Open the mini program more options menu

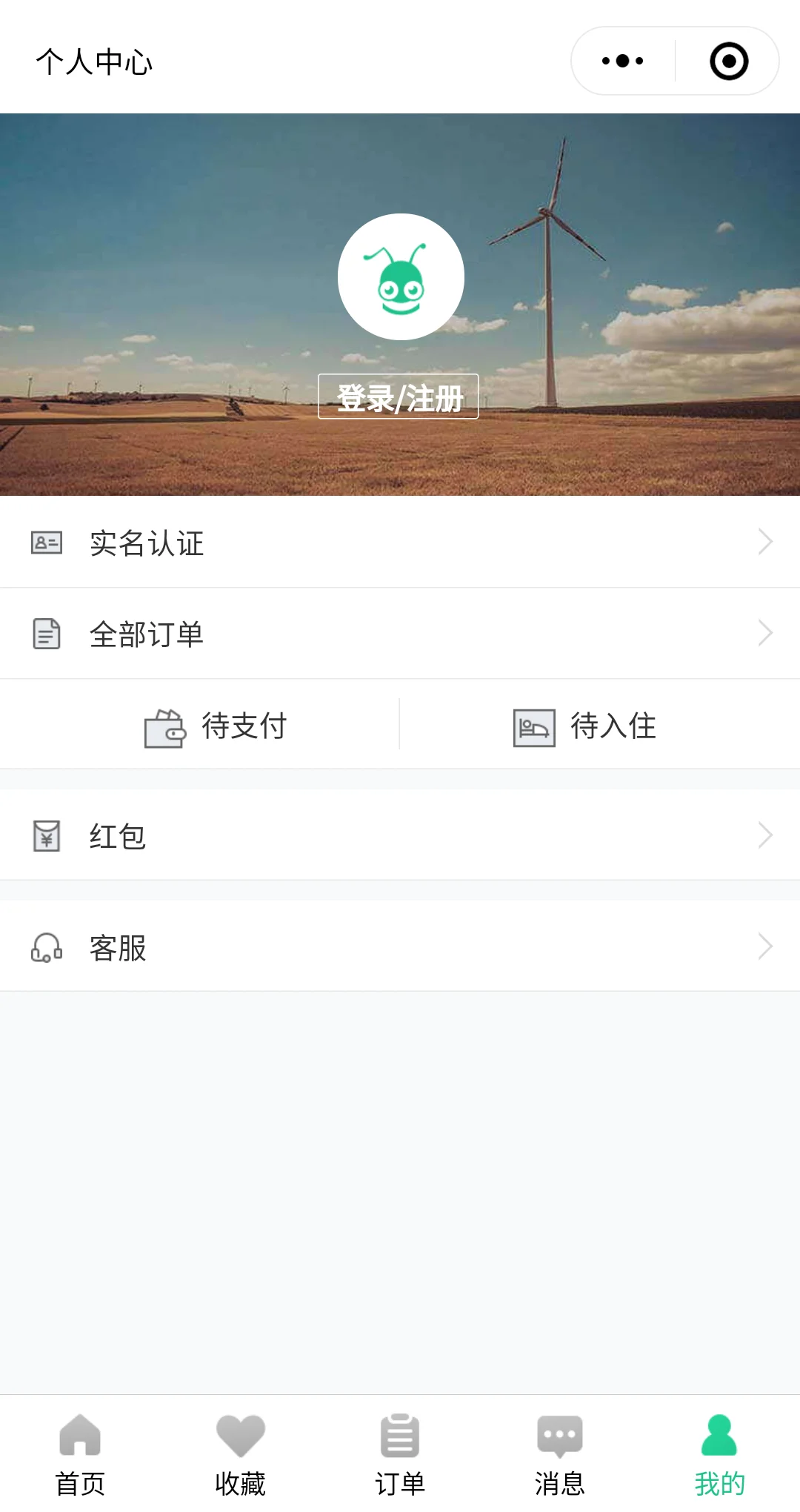(623, 61)
